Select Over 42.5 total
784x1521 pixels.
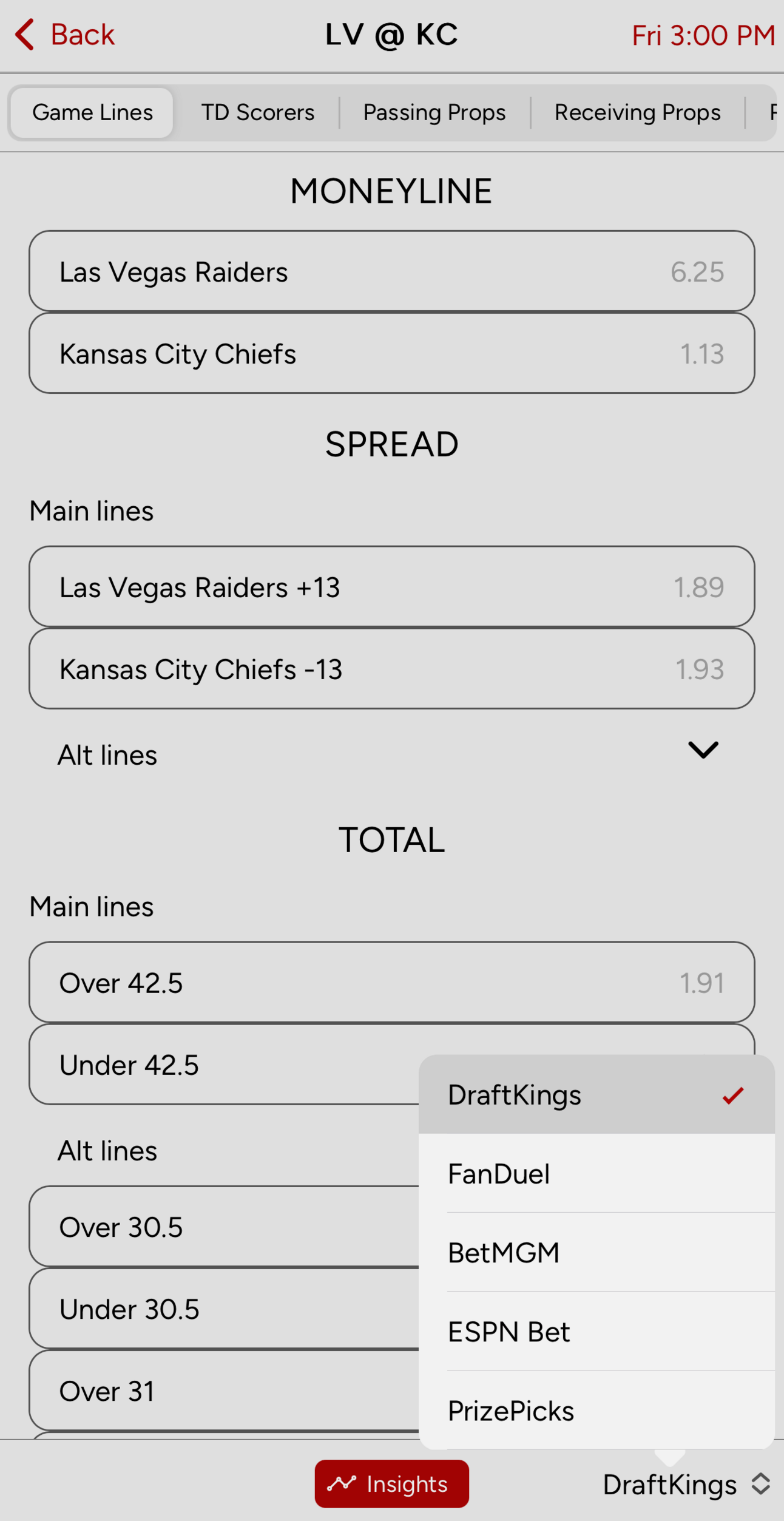point(391,982)
